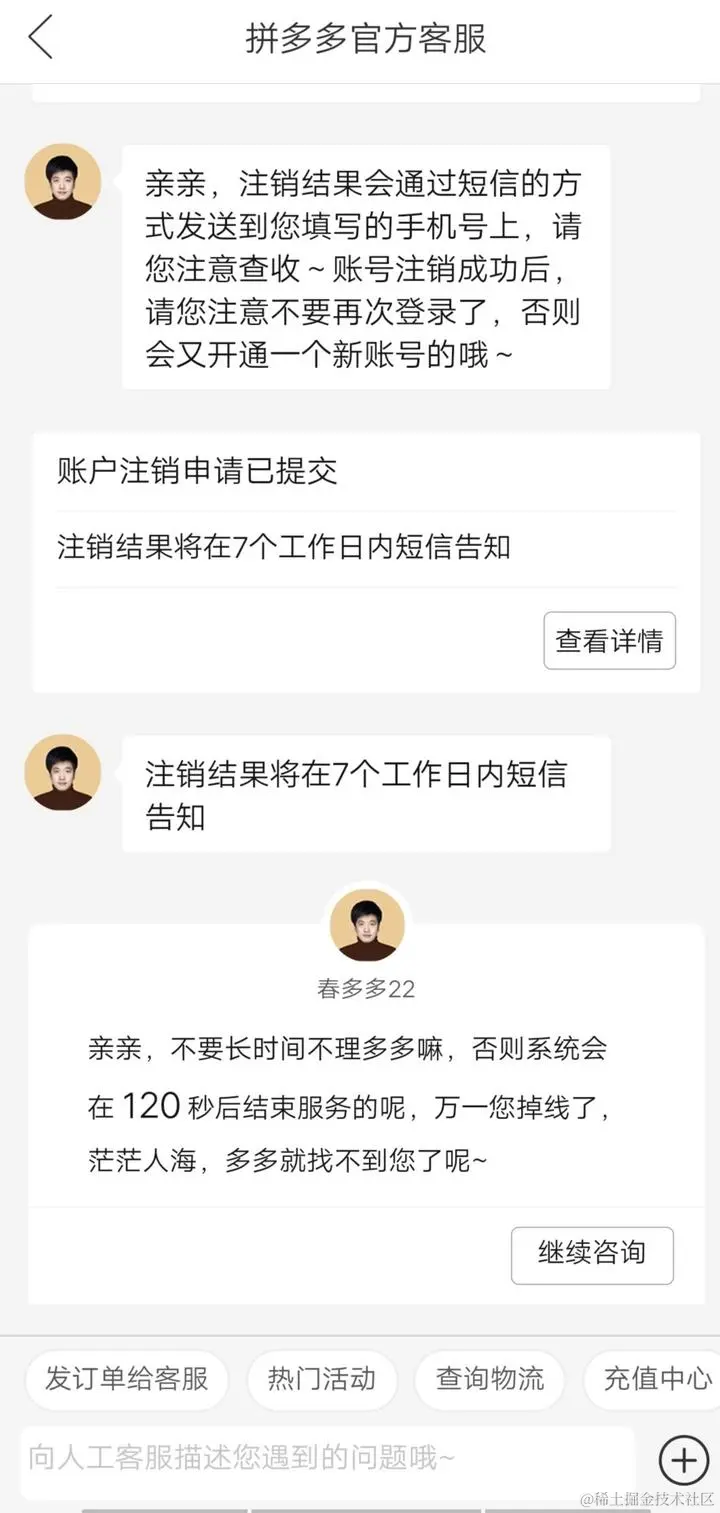Image resolution: width=720 pixels, height=1513 pixels.
Task: Open 充值中心 from the shortcuts
Action: click(656, 1379)
